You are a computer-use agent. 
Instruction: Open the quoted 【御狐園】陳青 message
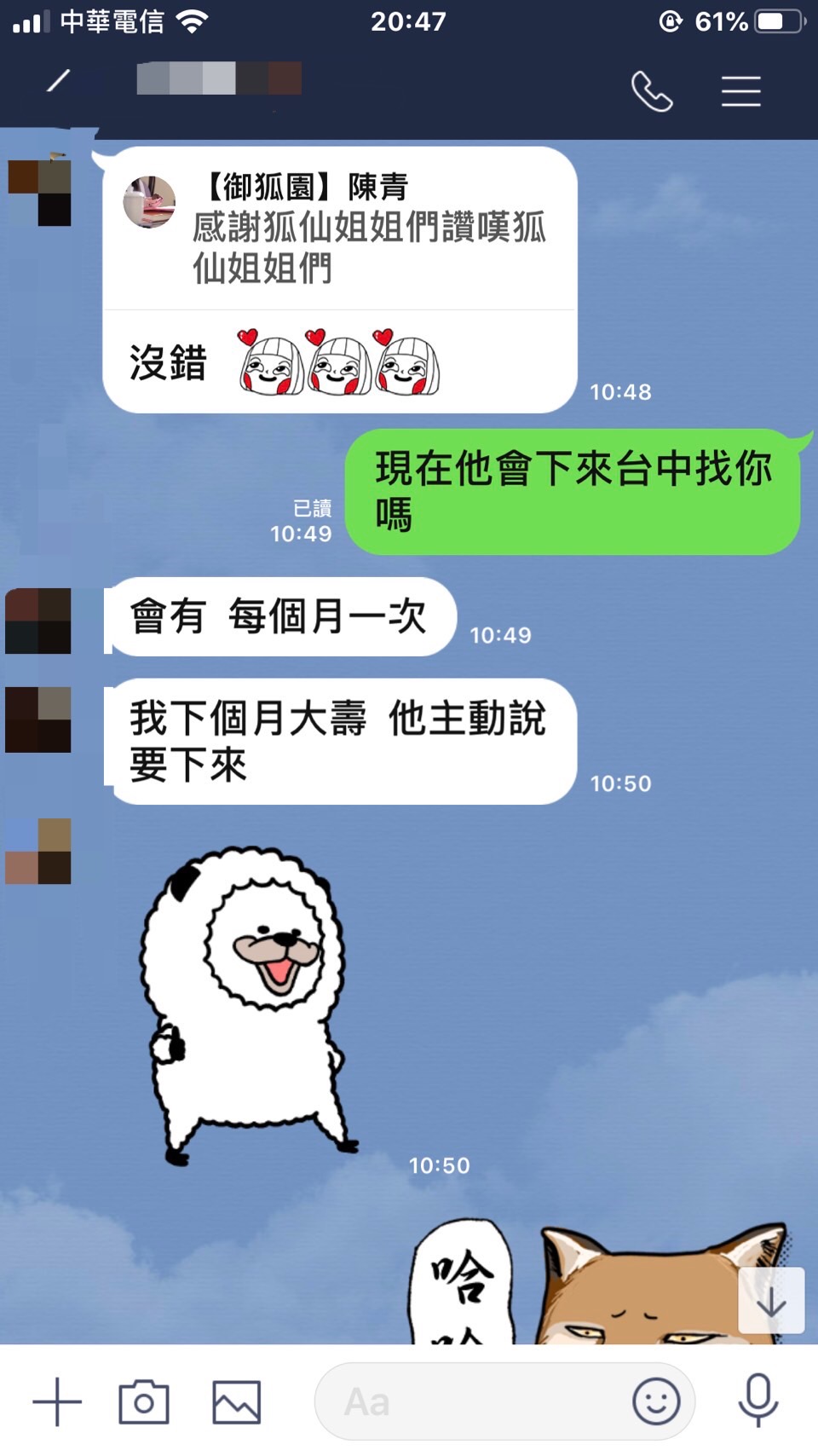pos(341,228)
